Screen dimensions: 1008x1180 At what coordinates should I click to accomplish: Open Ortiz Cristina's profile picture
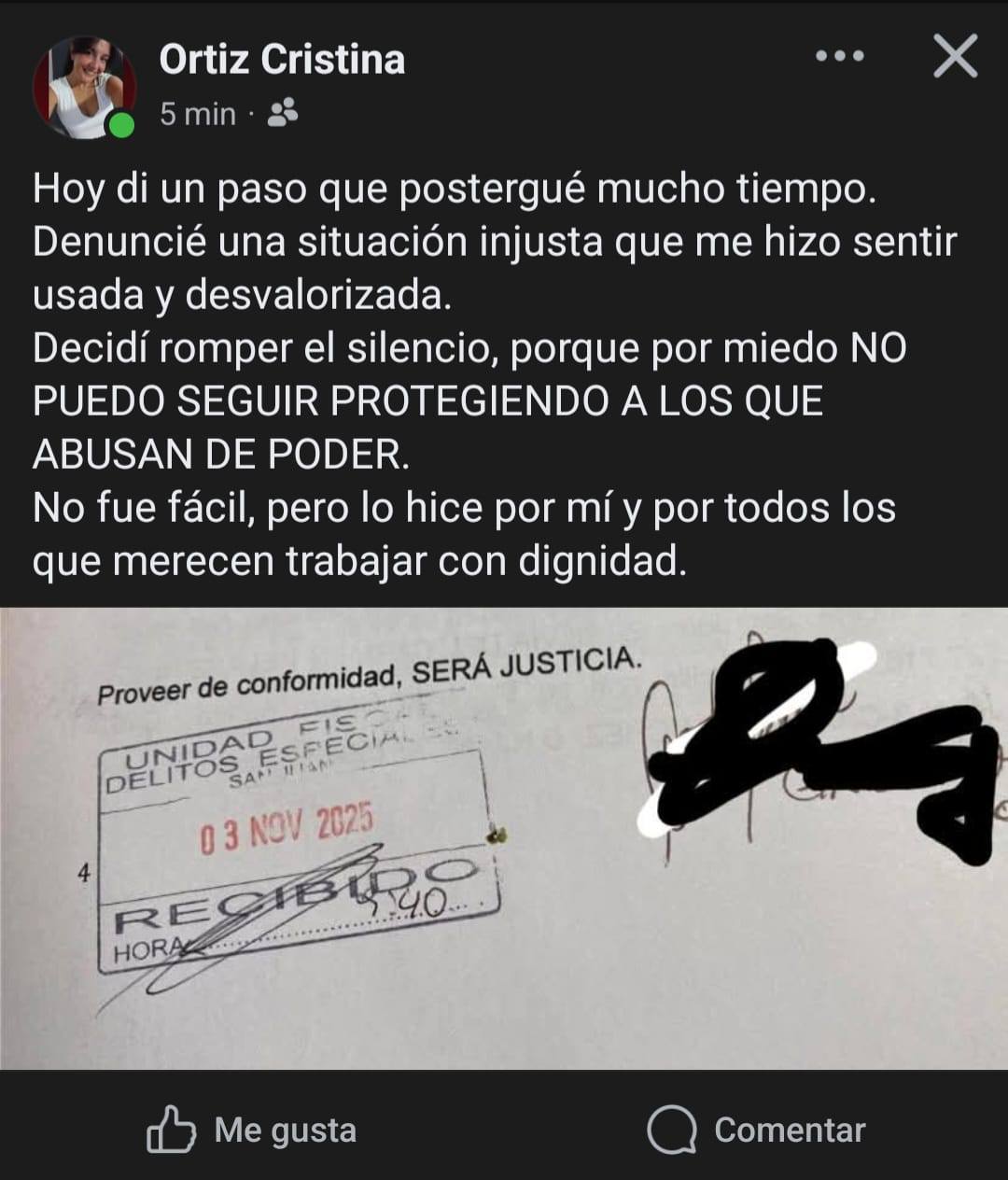(84, 88)
